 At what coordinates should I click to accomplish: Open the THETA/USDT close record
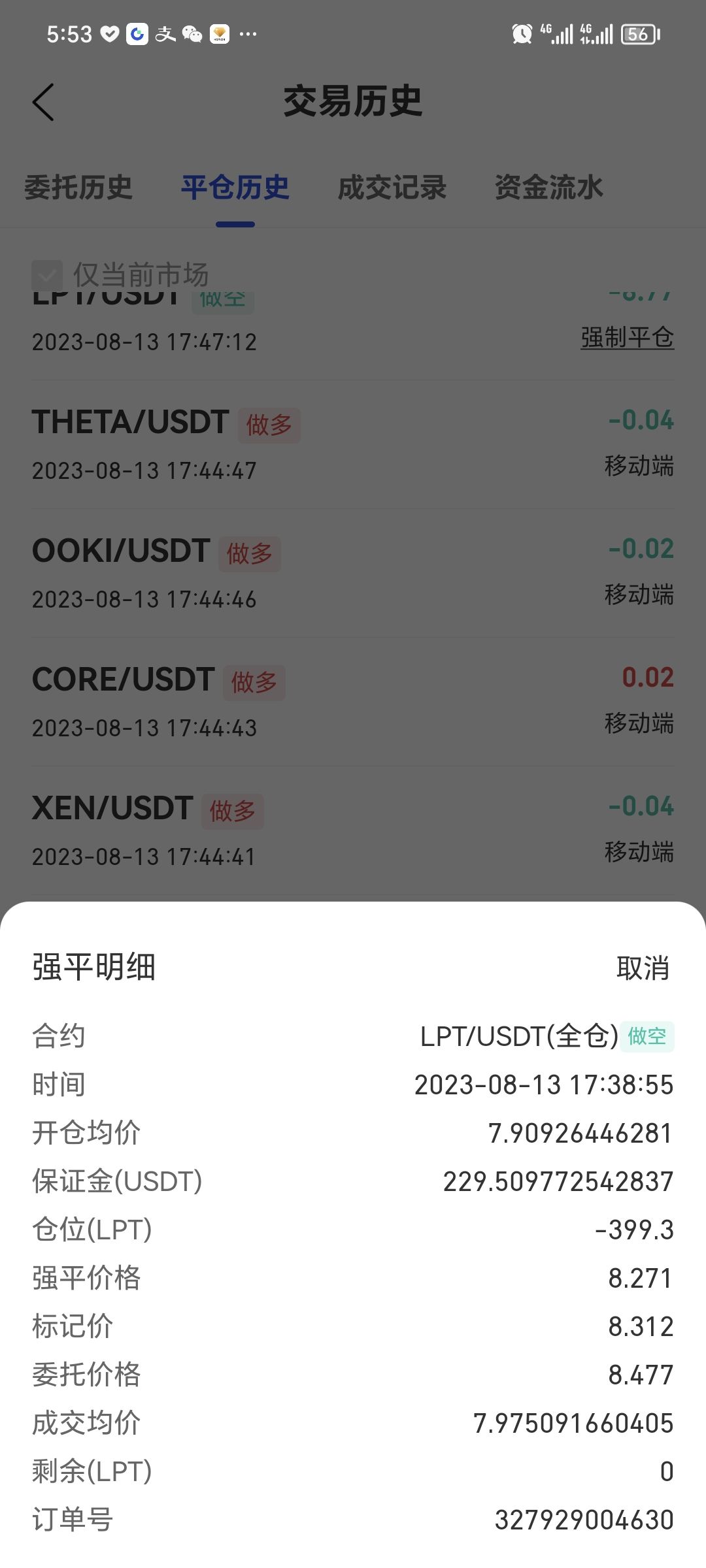(353, 444)
